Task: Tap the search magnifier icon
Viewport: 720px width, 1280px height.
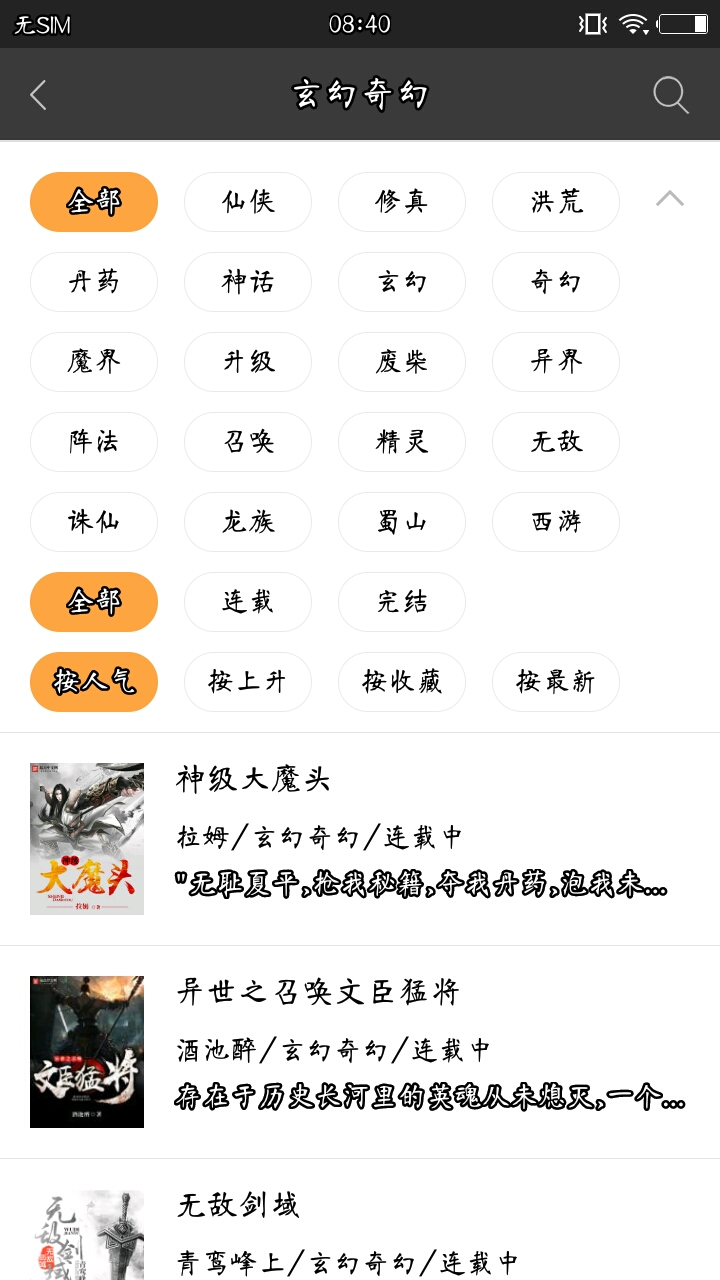Action: (x=671, y=95)
